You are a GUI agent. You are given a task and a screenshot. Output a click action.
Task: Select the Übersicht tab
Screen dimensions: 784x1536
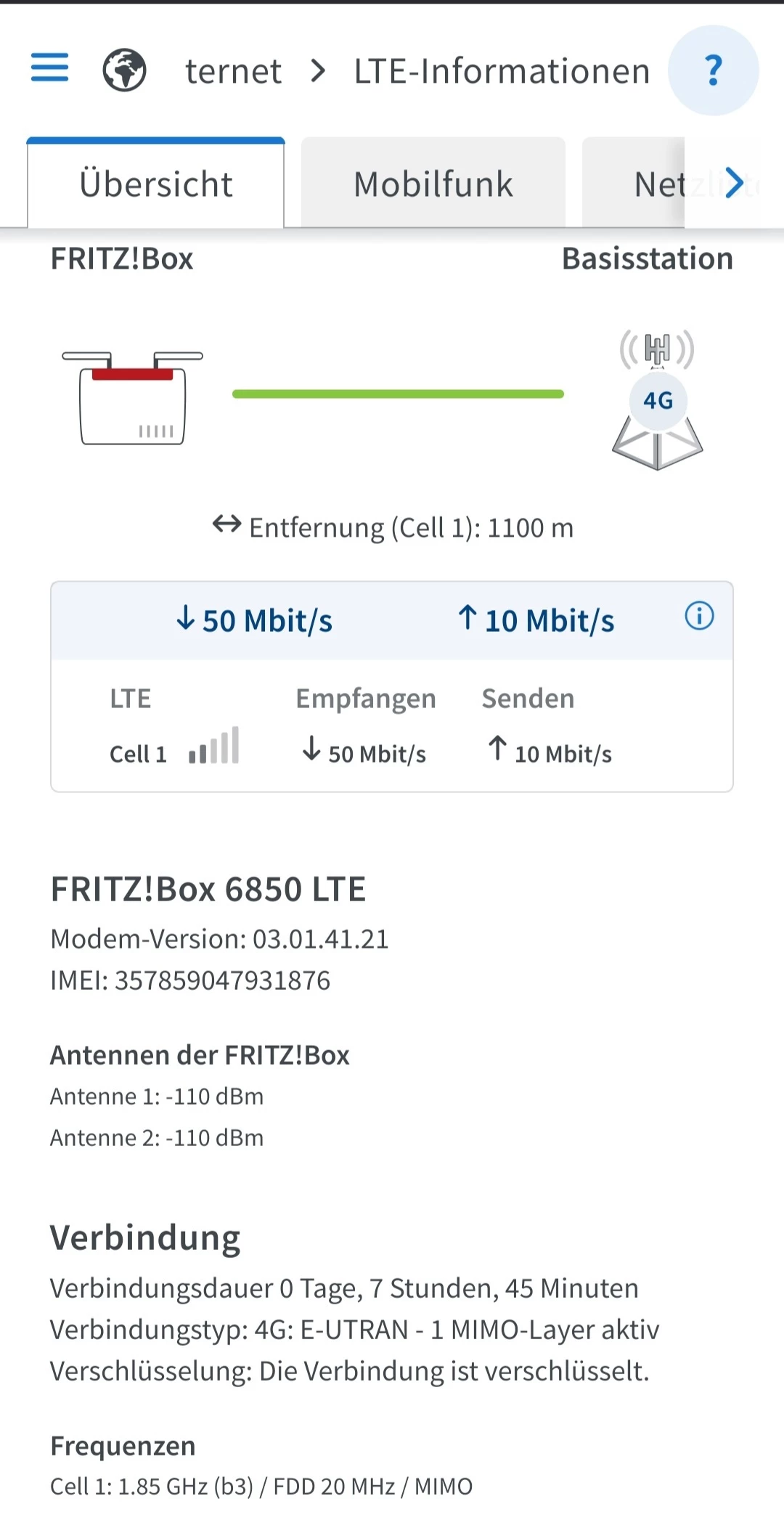point(156,184)
